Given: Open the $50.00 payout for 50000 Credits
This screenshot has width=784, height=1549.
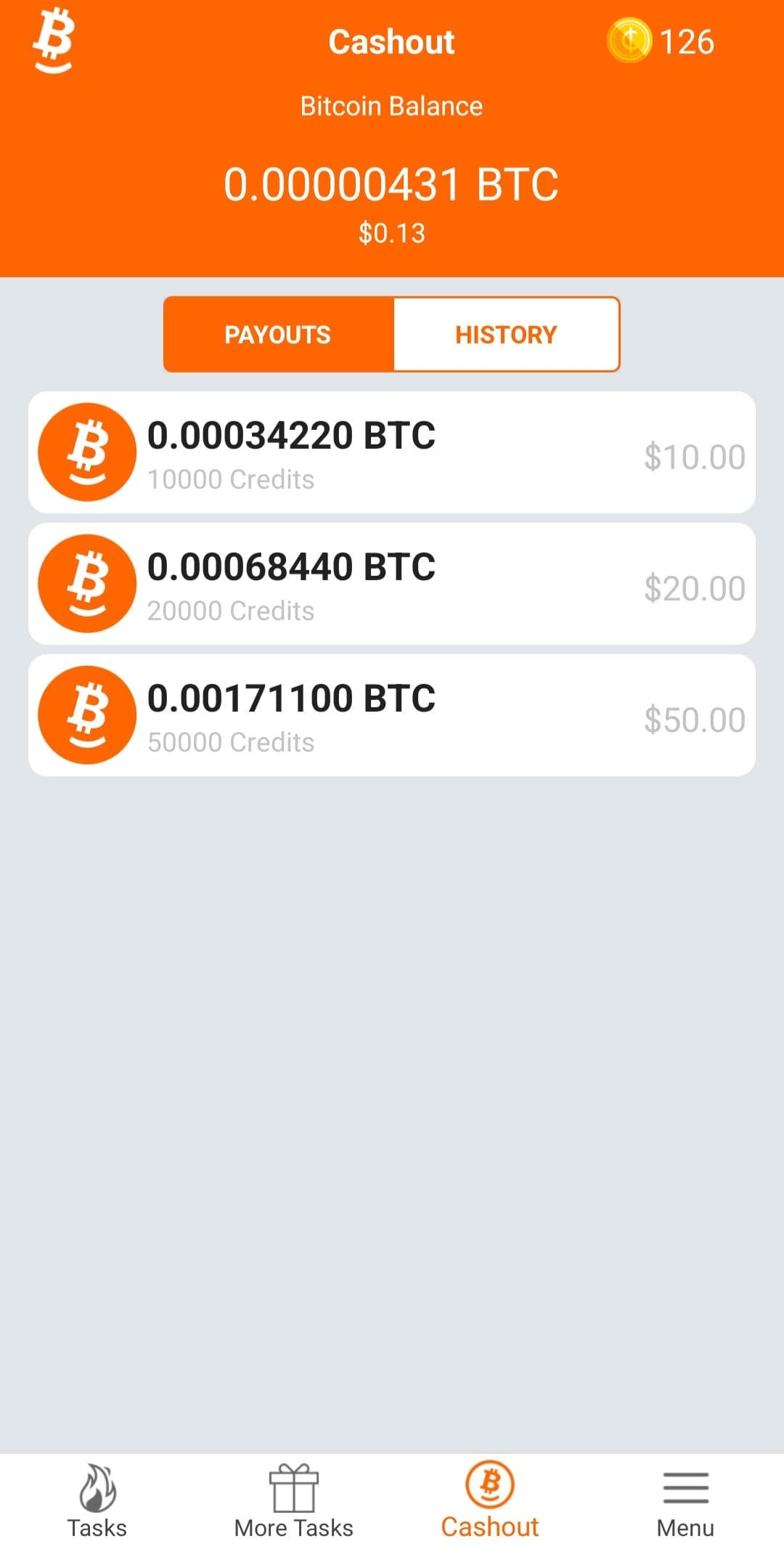Looking at the screenshot, I should (392, 715).
